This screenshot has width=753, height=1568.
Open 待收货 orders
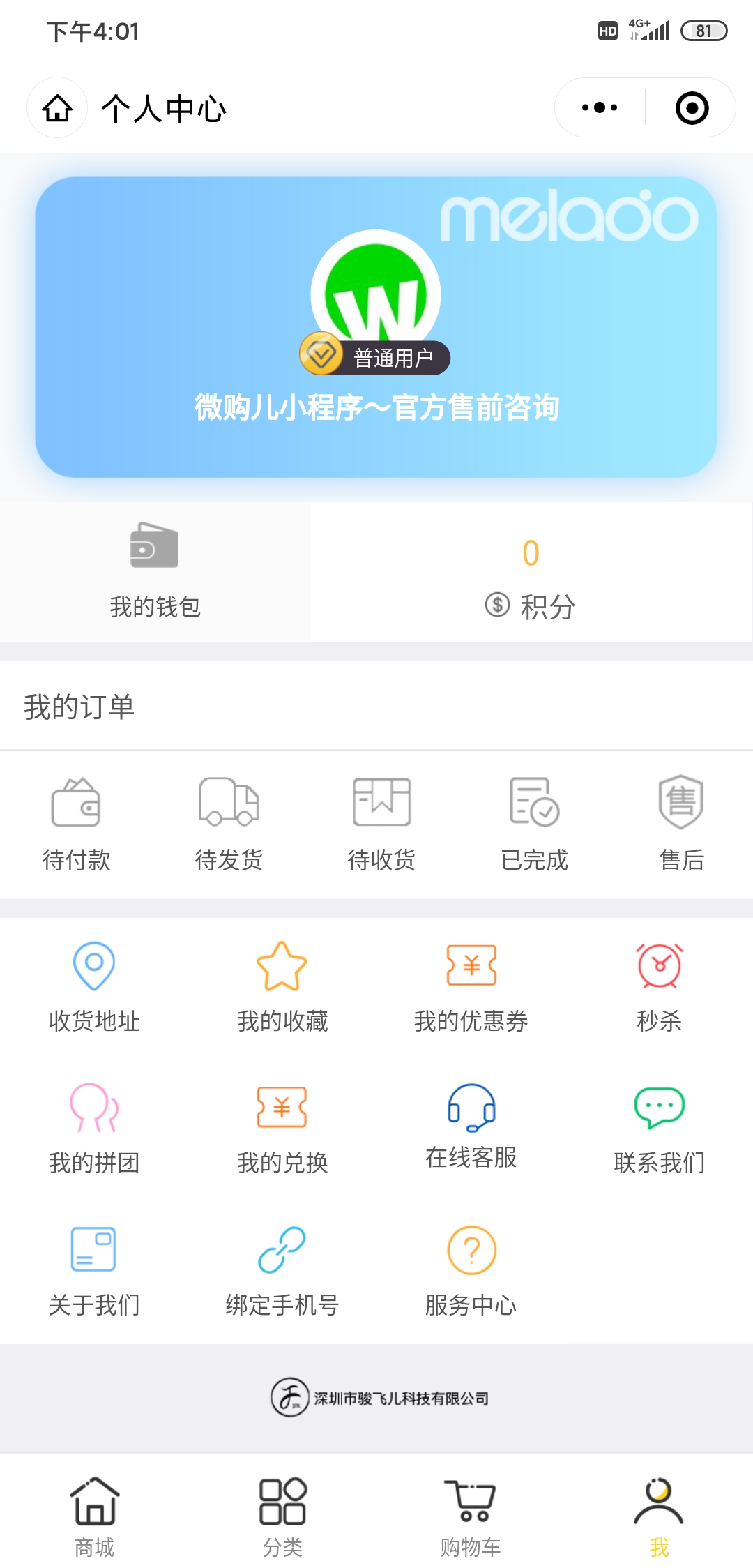[381, 824]
